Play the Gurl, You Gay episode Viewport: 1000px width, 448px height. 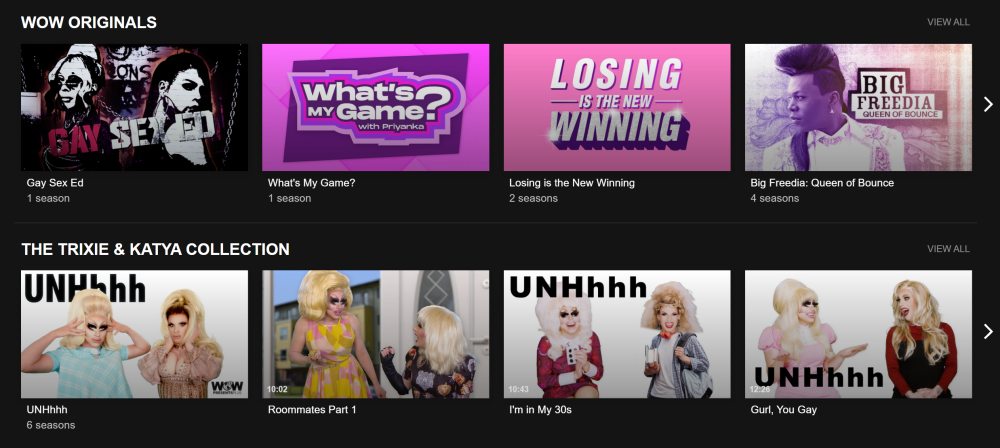click(x=858, y=334)
